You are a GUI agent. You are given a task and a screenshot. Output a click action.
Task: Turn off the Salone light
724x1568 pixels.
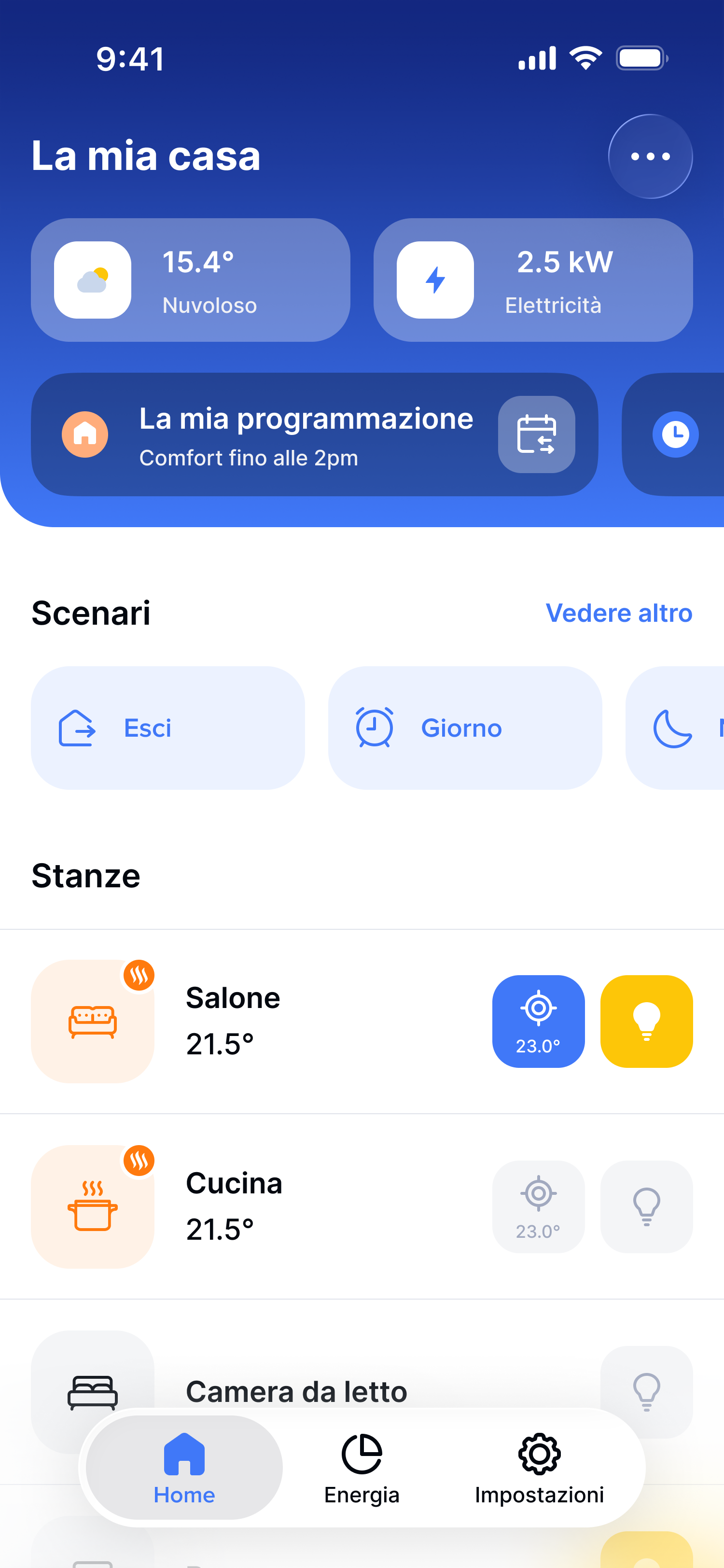(x=646, y=1022)
